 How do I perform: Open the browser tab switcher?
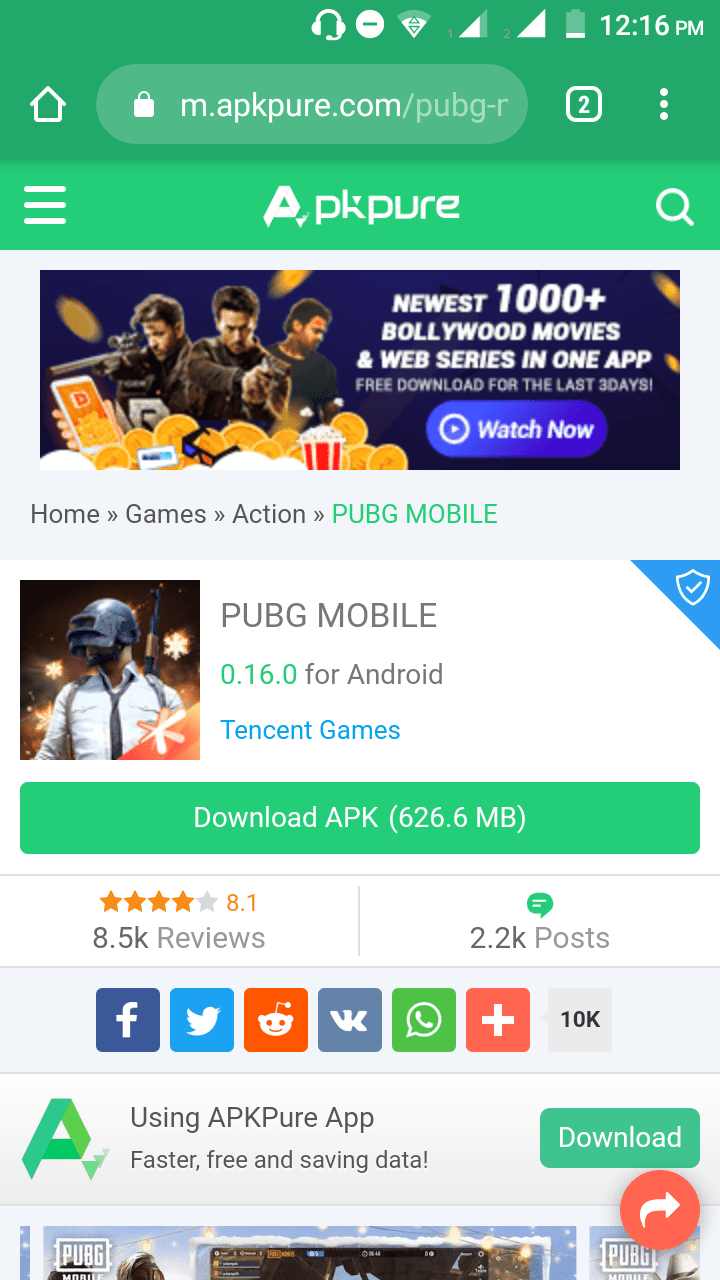click(584, 105)
